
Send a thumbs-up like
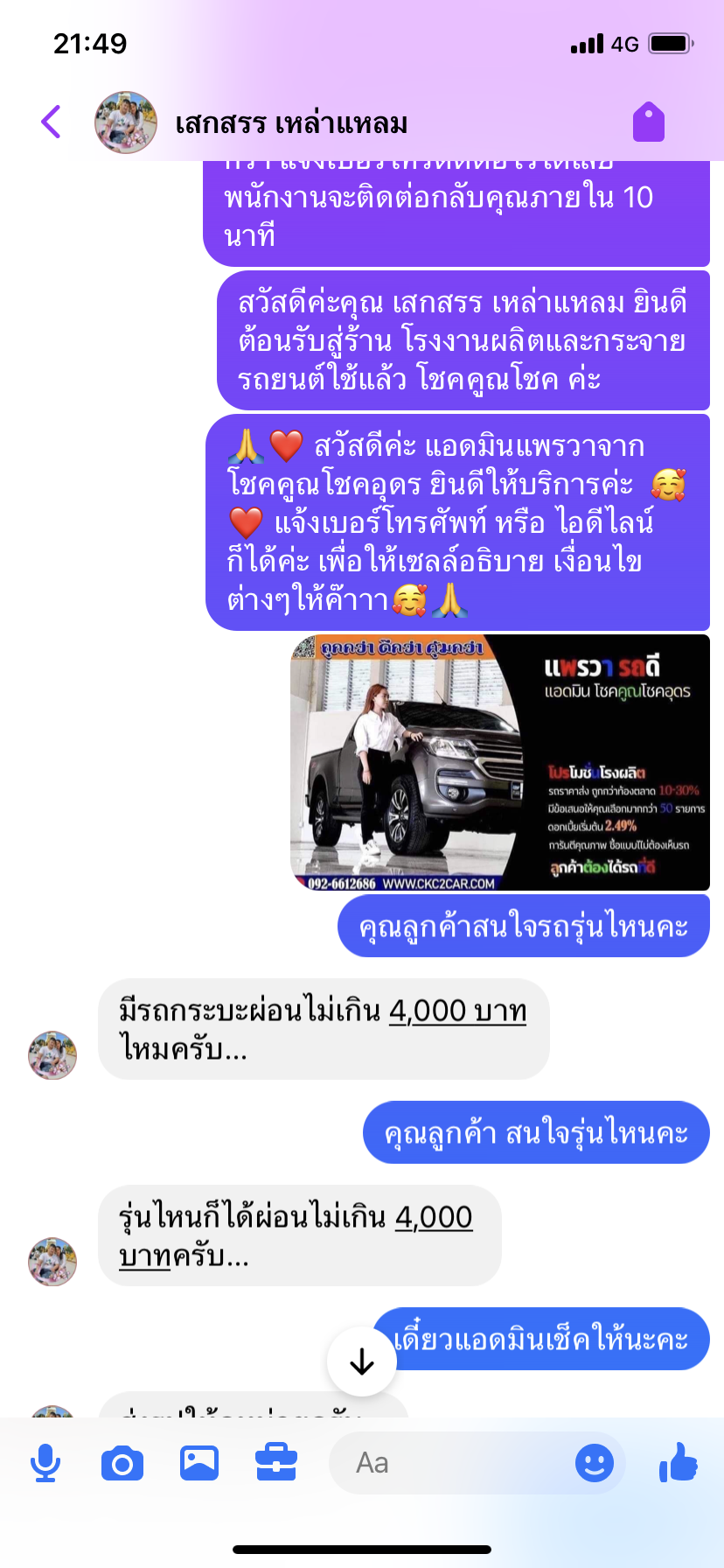click(679, 1463)
